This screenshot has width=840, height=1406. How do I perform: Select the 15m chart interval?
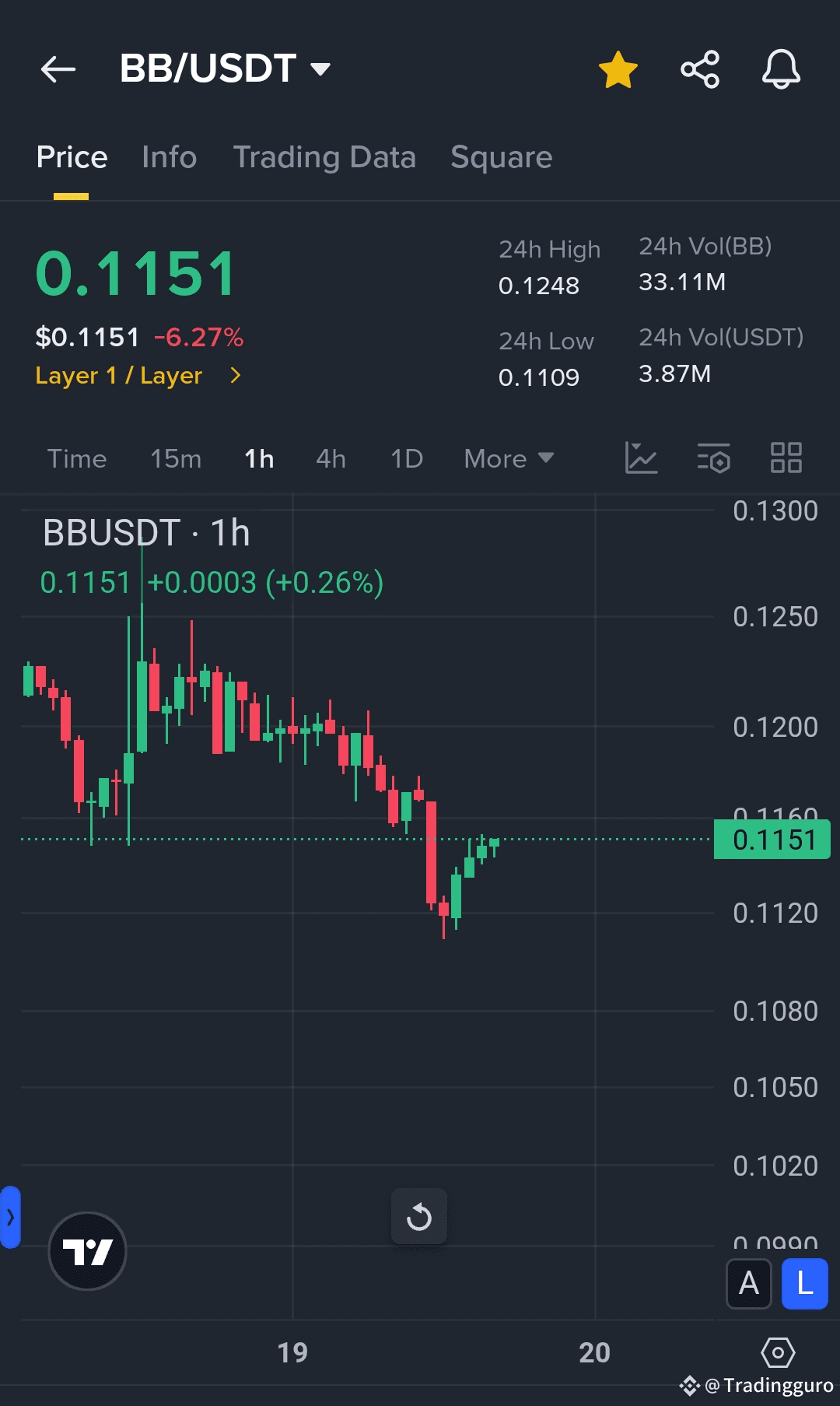176,458
